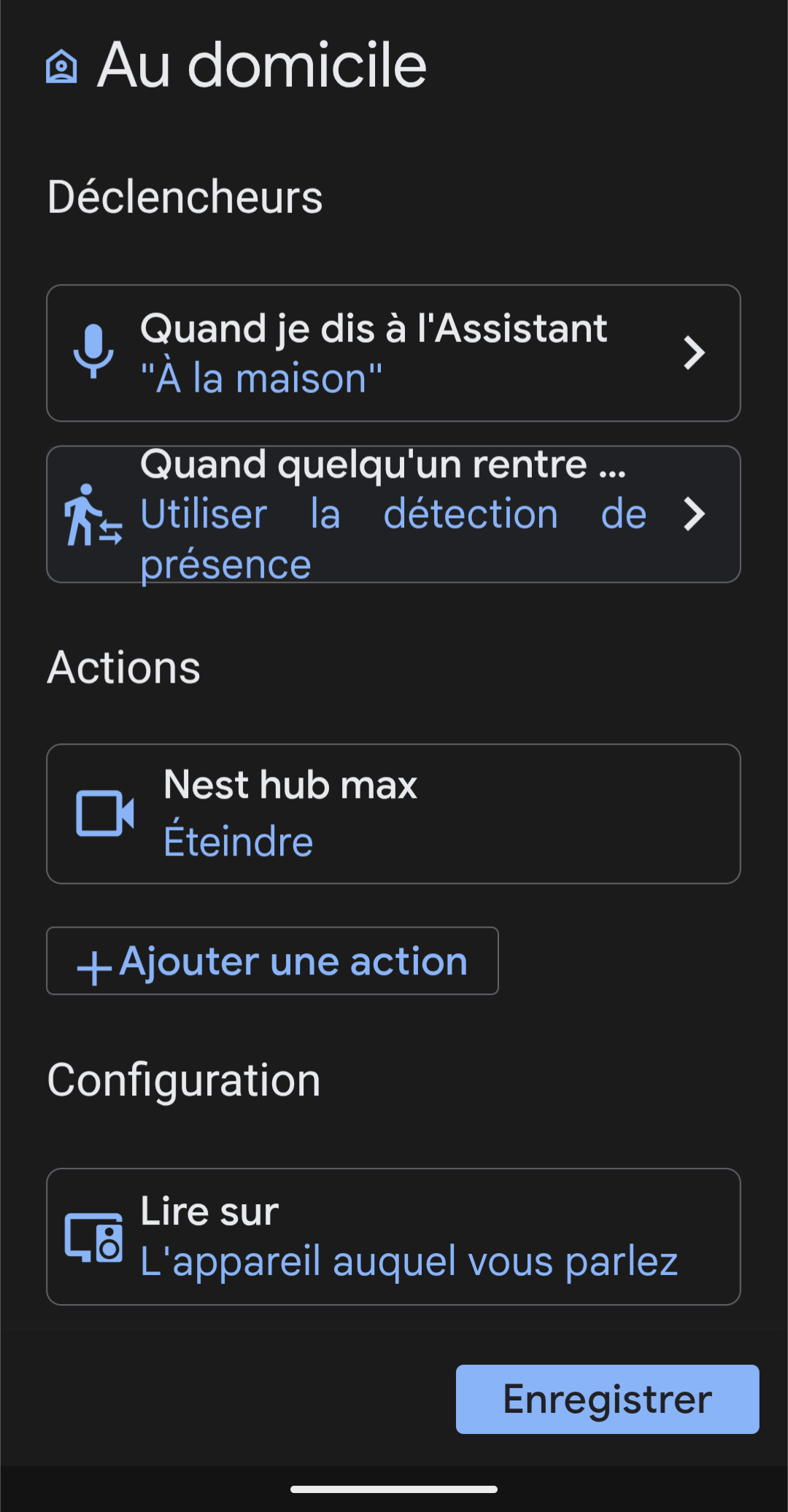Open the presence detection trigger
This screenshot has height=1512, width=788.
click(393, 514)
